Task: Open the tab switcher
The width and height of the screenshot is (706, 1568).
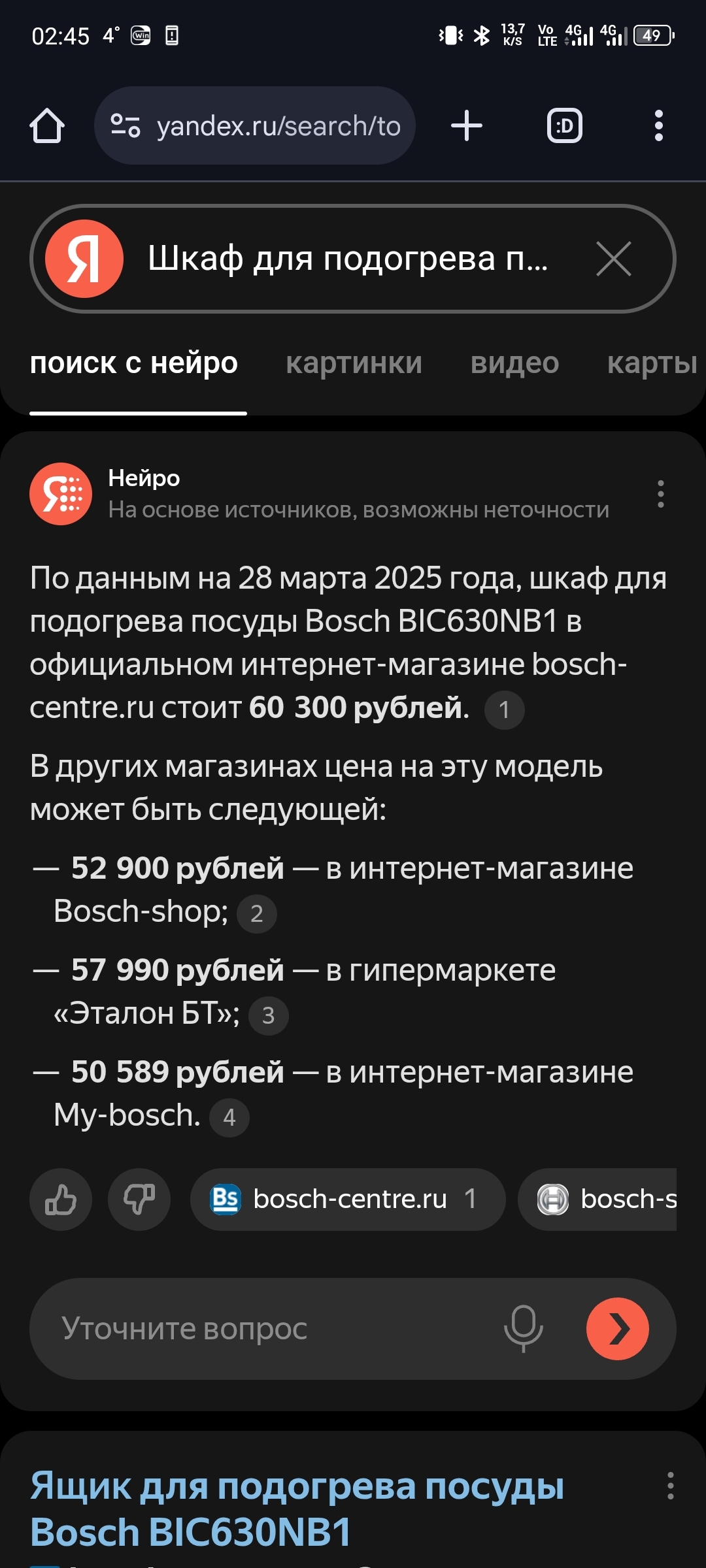Action: pyautogui.click(x=564, y=125)
